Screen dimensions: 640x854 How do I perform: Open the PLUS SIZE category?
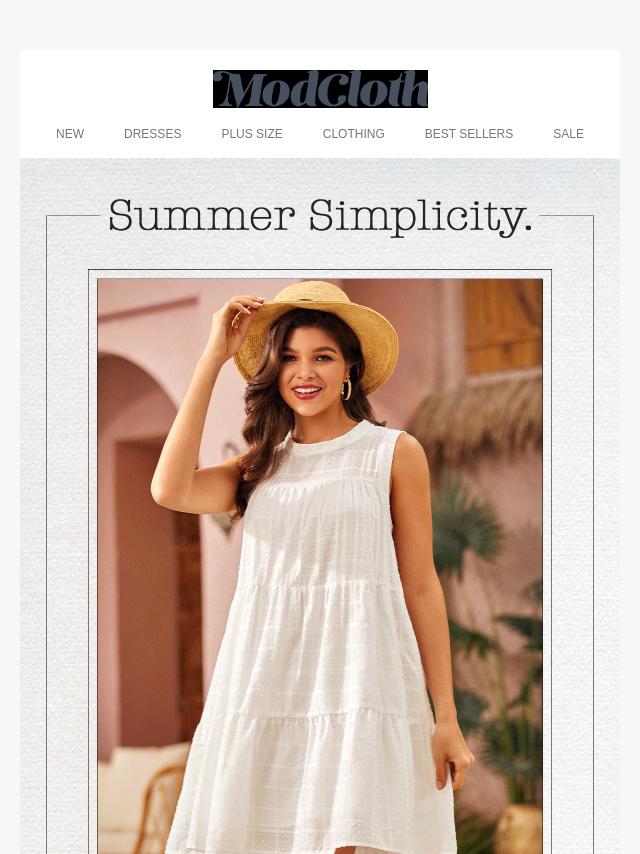tap(252, 134)
